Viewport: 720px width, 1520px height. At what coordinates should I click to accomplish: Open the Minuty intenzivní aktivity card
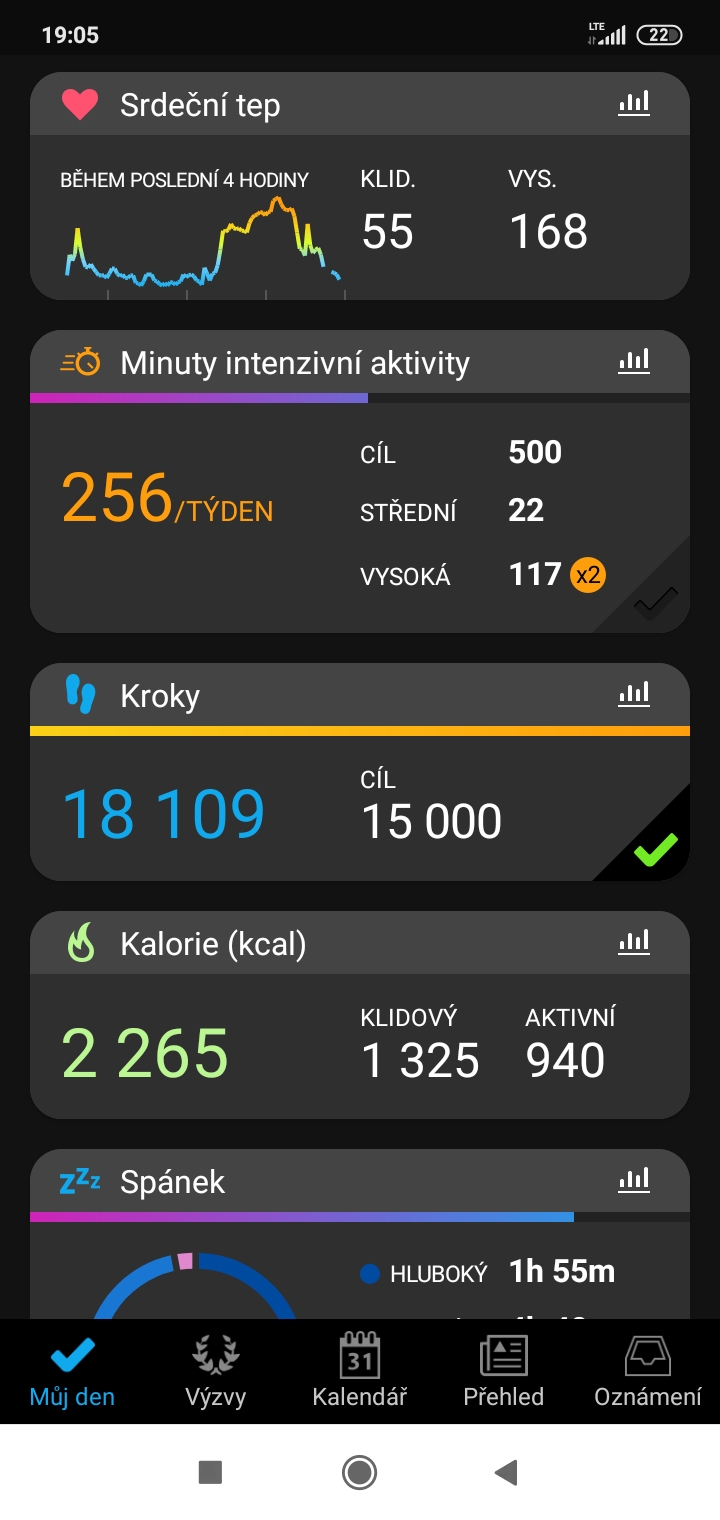[360, 482]
